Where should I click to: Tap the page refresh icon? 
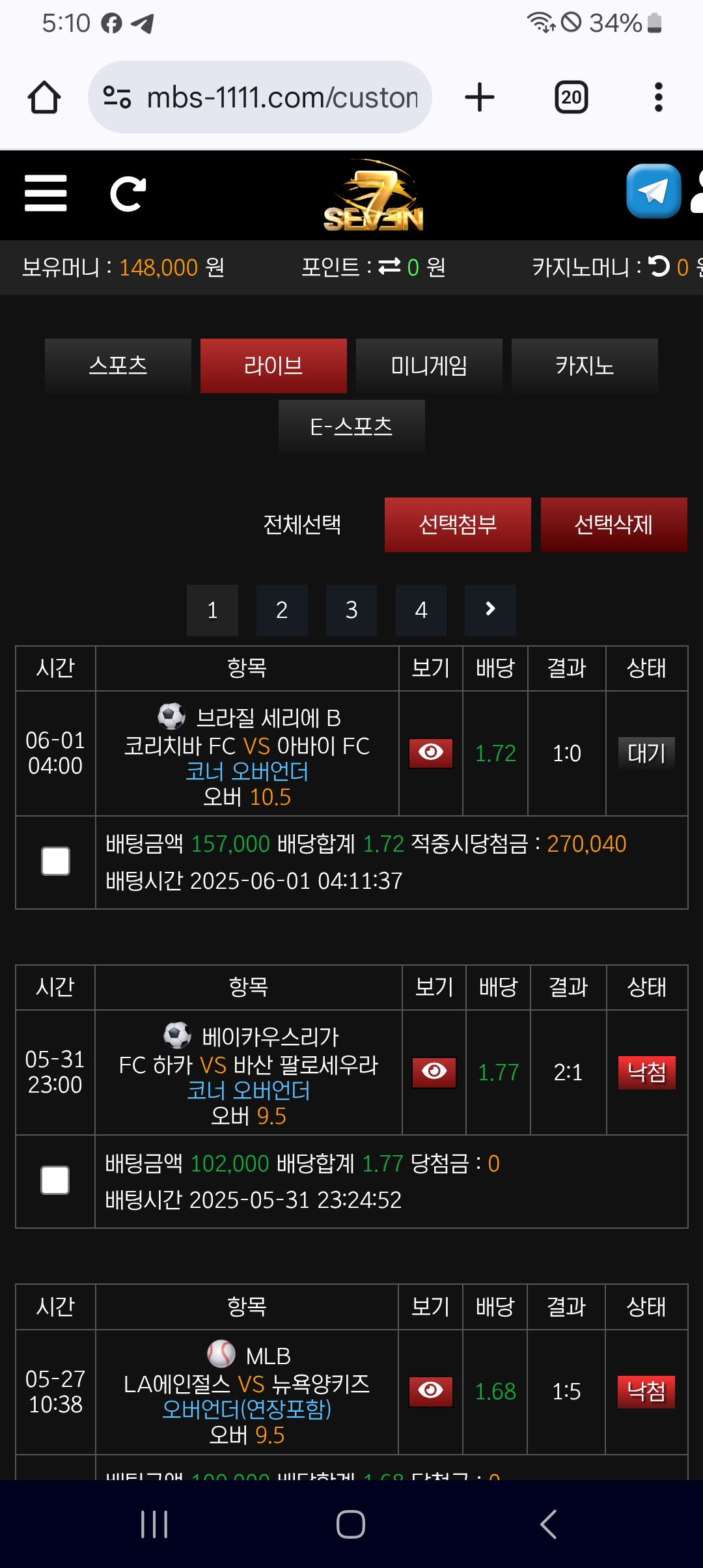128,194
